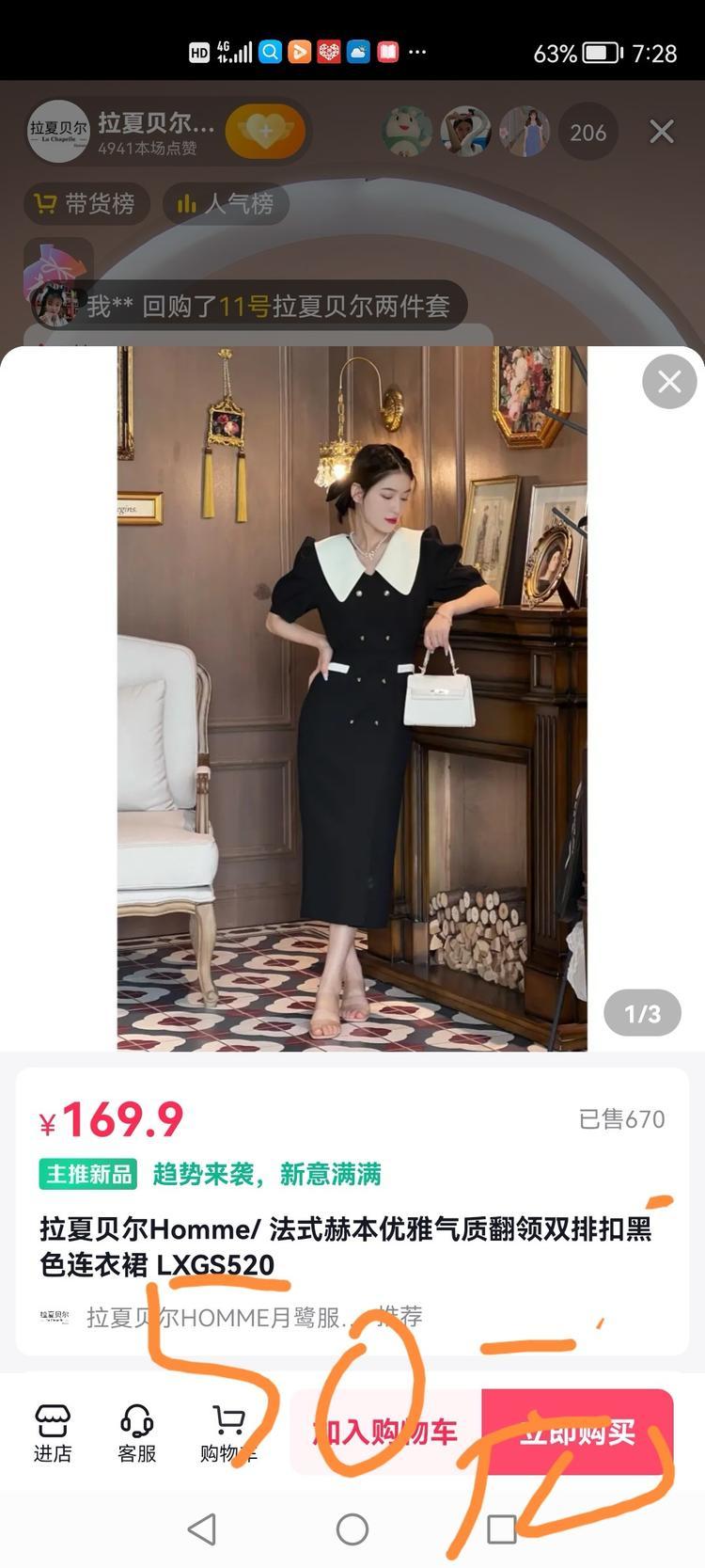705x1568 pixels.
Task: Tap 立即购买 to buy now
Action: pos(577,1432)
